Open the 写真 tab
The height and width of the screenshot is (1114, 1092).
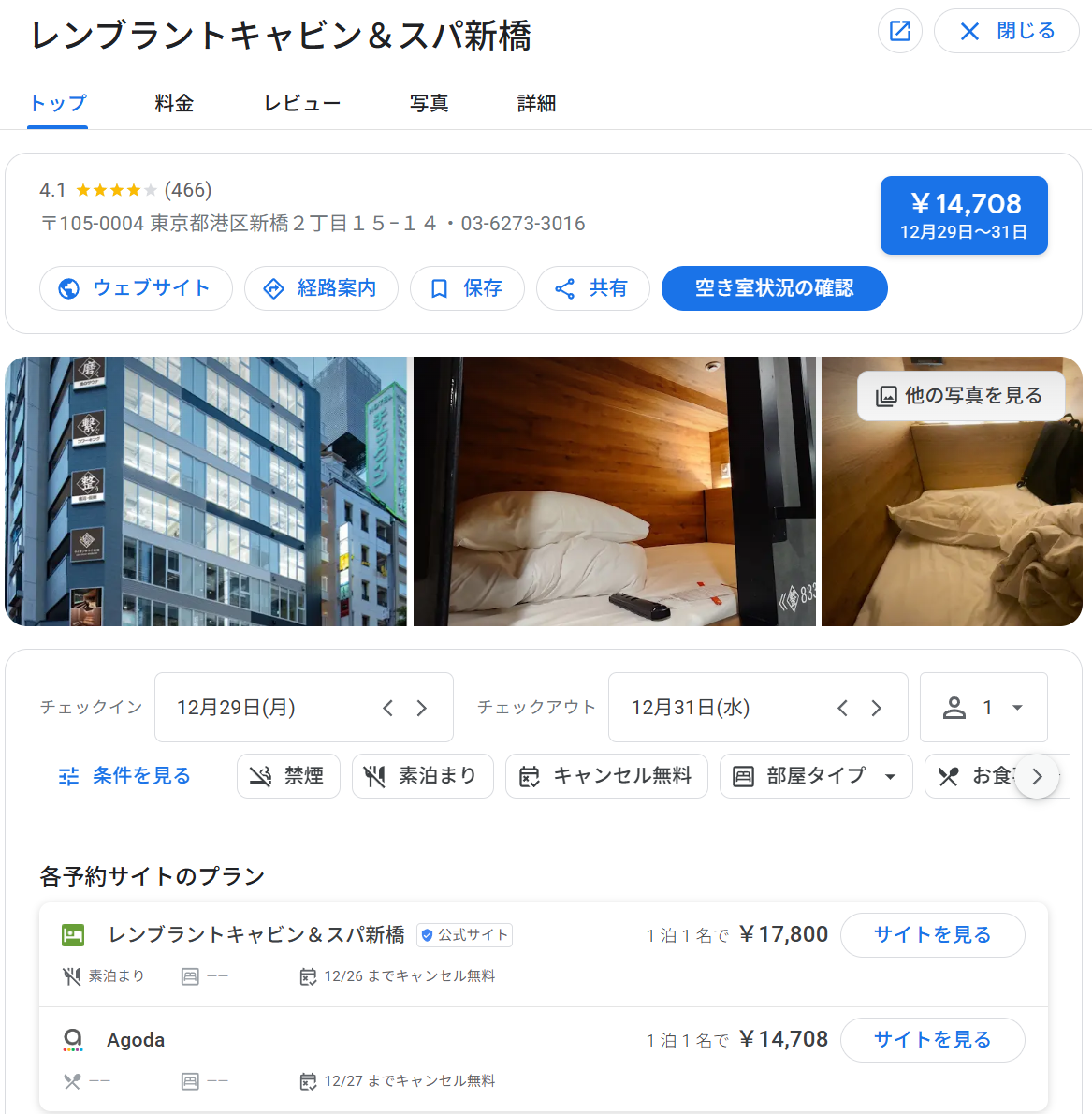(429, 103)
